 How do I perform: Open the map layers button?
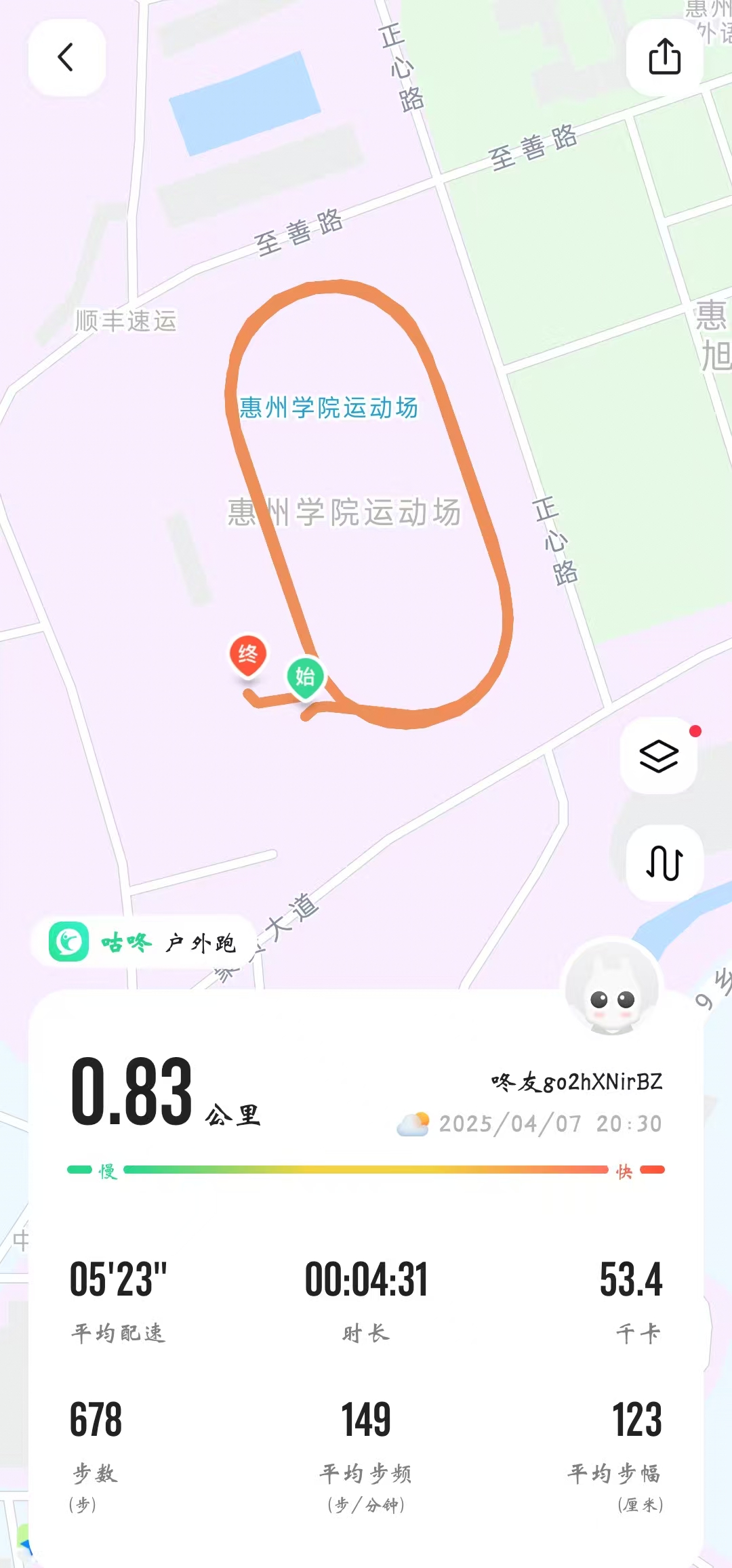[x=659, y=756]
